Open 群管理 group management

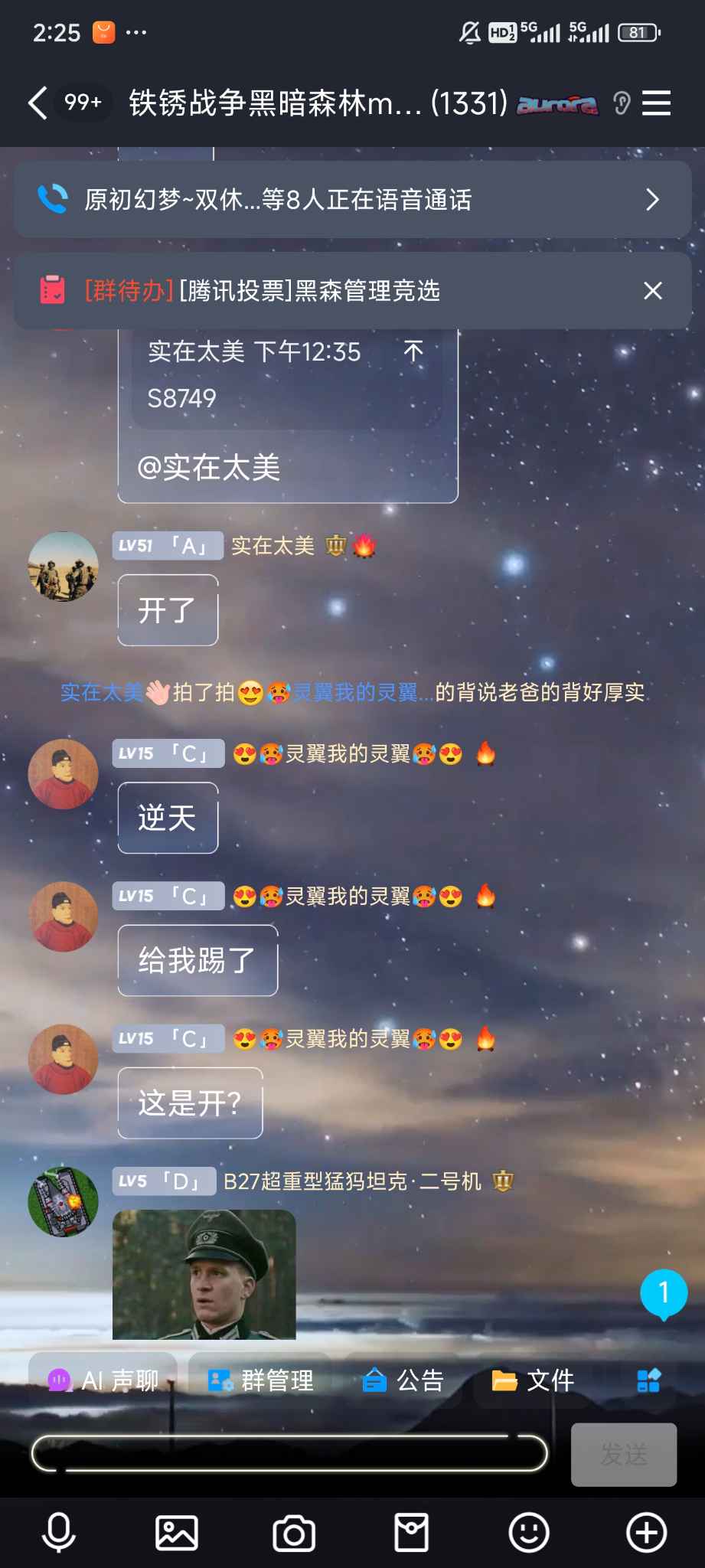tap(261, 1380)
